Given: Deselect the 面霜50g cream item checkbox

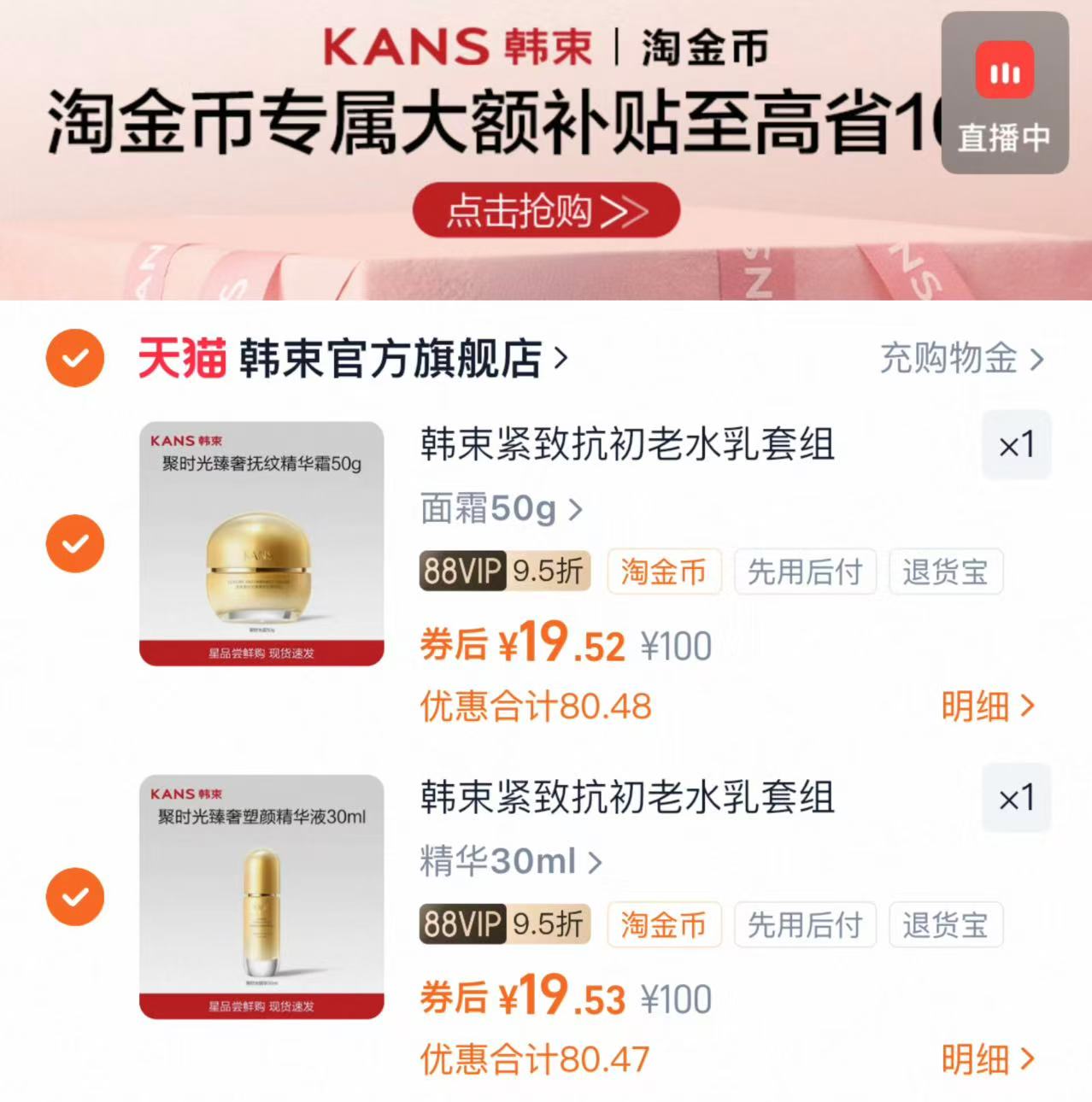Looking at the screenshot, I should pos(75,542).
